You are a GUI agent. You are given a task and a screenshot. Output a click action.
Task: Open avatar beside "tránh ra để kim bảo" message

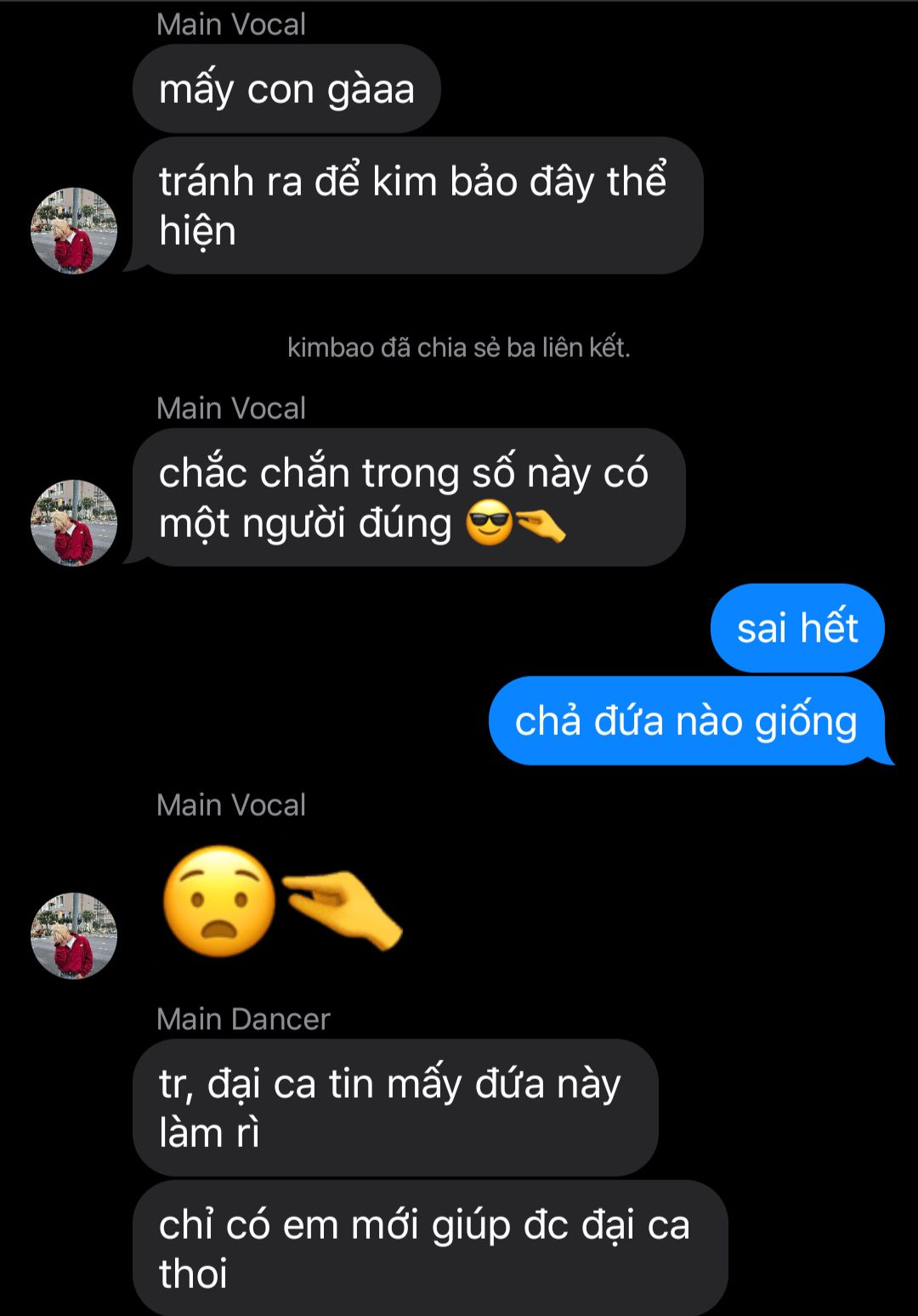74,230
